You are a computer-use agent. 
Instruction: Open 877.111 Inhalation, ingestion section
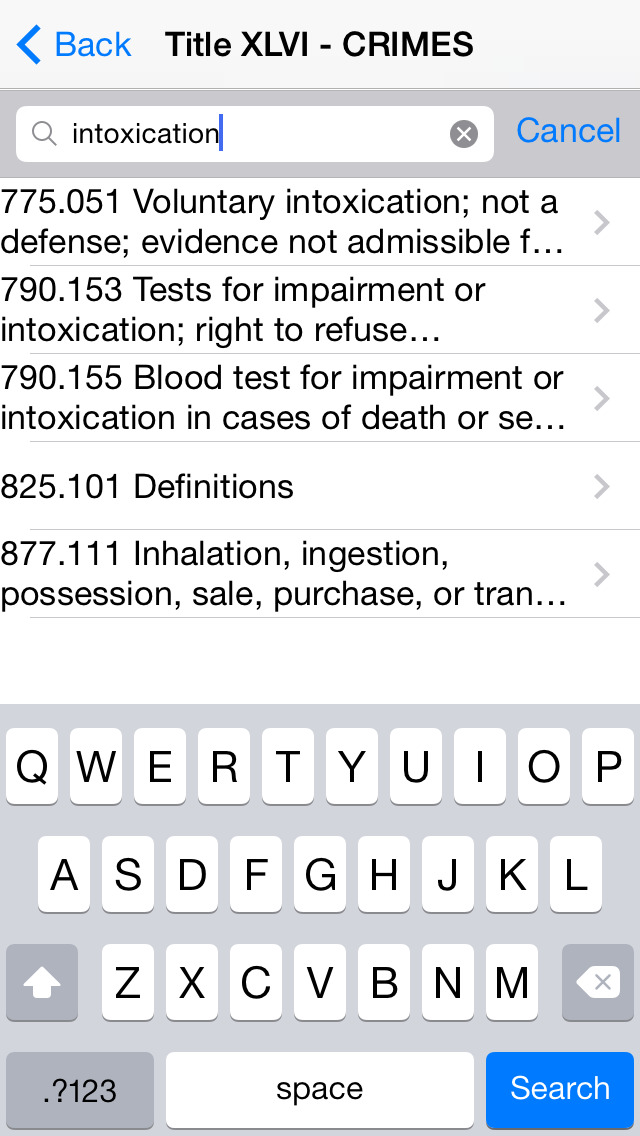[320, 574]
